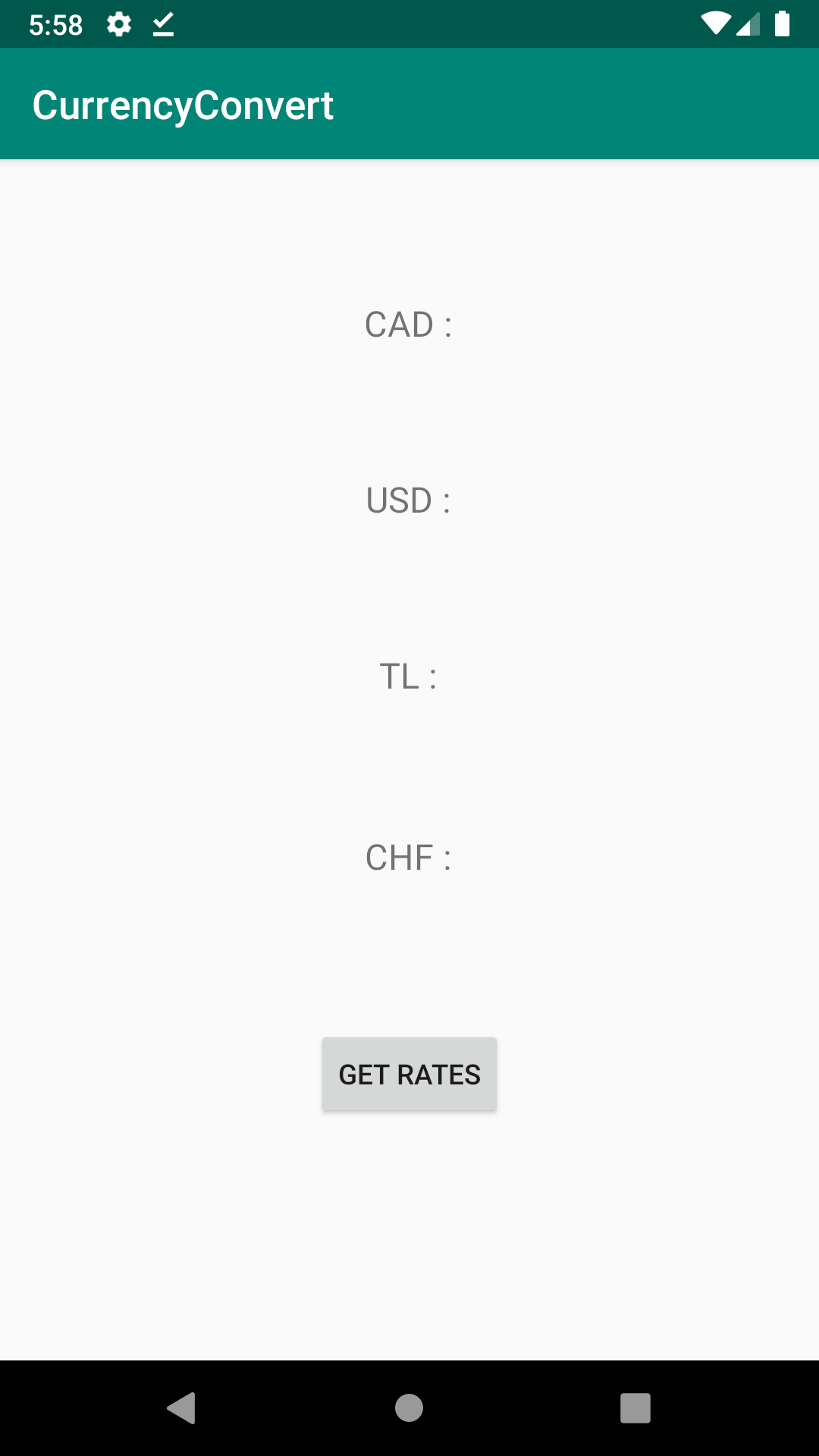The height and width of the screenshot is (1456, 819).
Task: Tap the sync checkmark icon in status bar
Action: click(162, 24)
